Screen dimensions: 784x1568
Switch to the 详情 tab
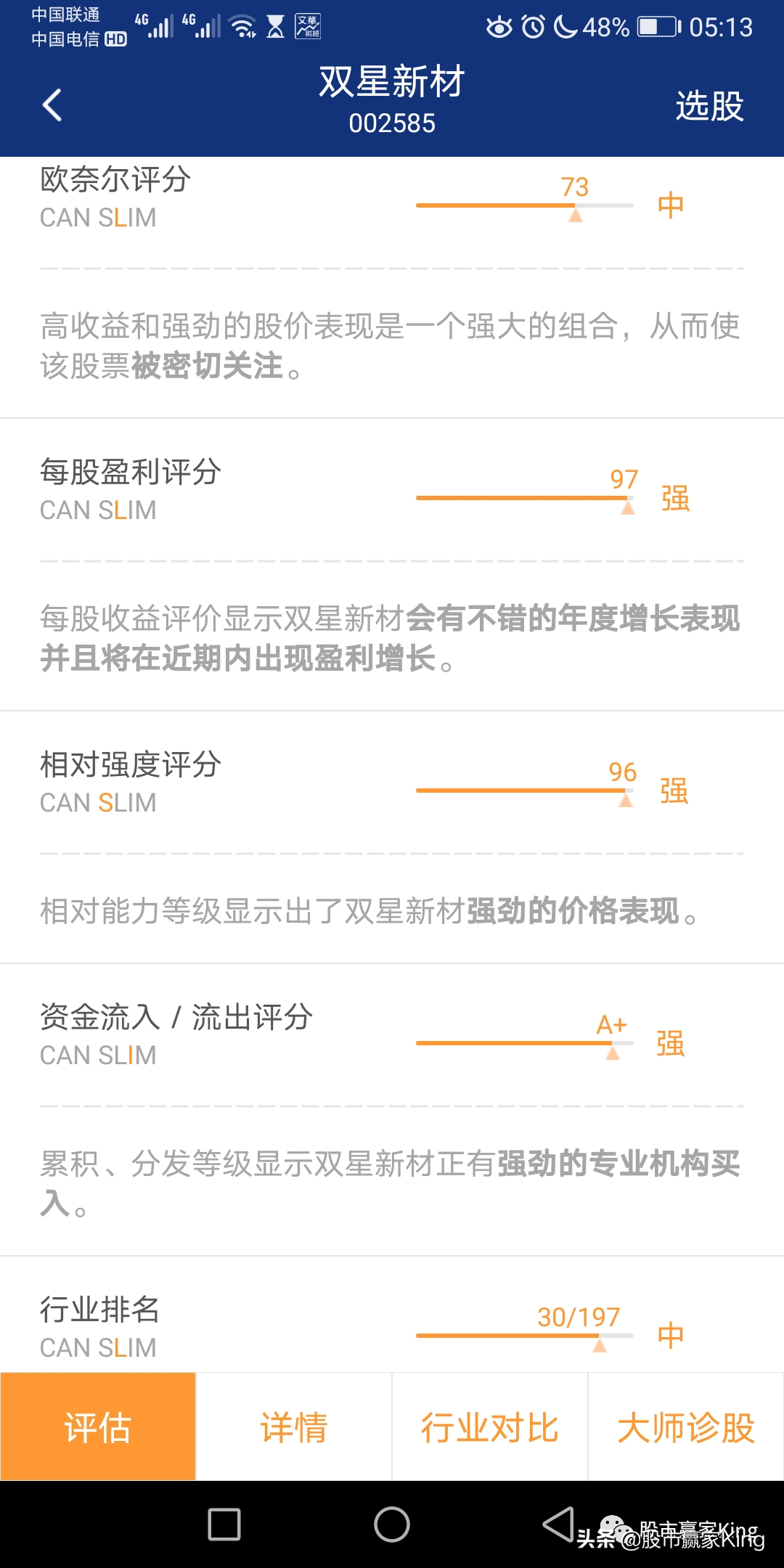point(294,1426)
